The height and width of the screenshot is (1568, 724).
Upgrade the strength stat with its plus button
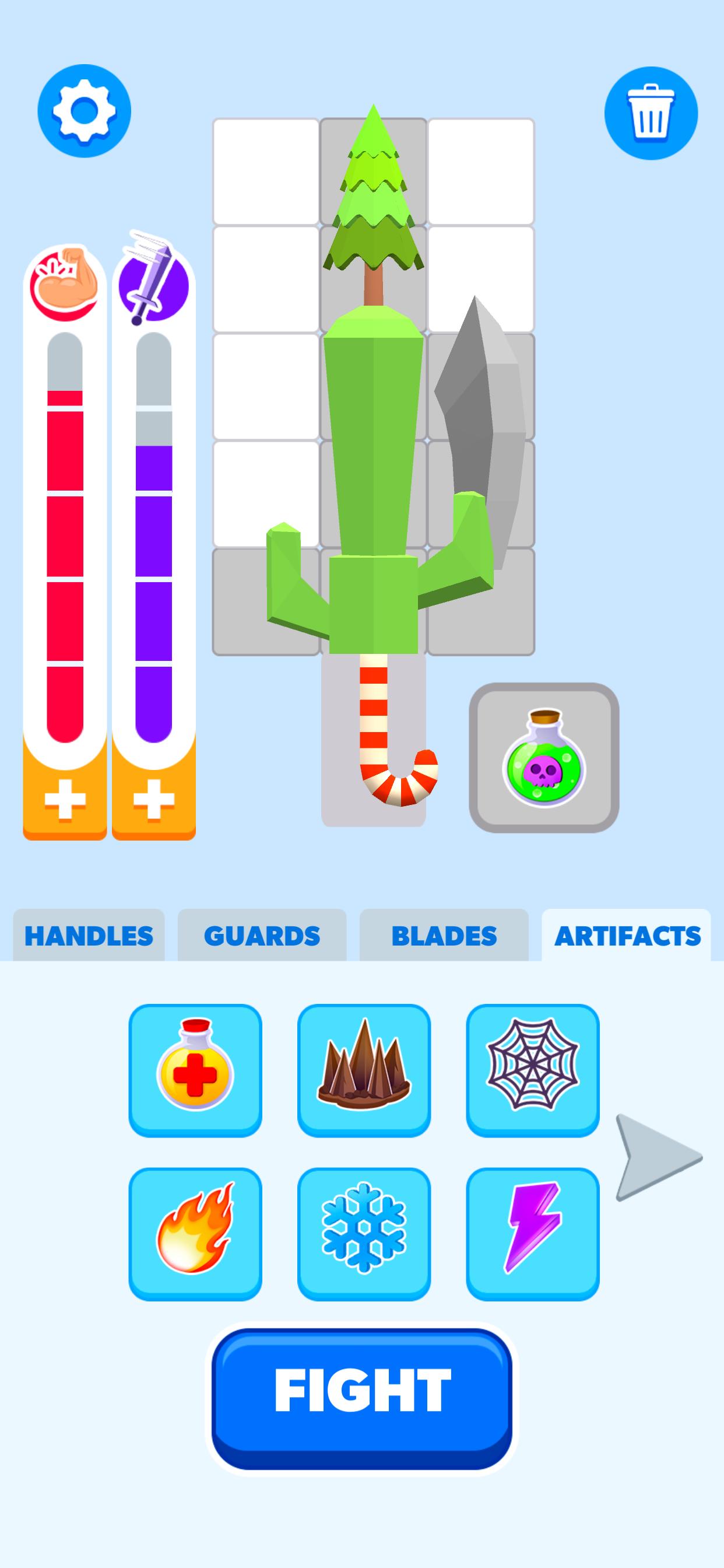click(65, 799)
